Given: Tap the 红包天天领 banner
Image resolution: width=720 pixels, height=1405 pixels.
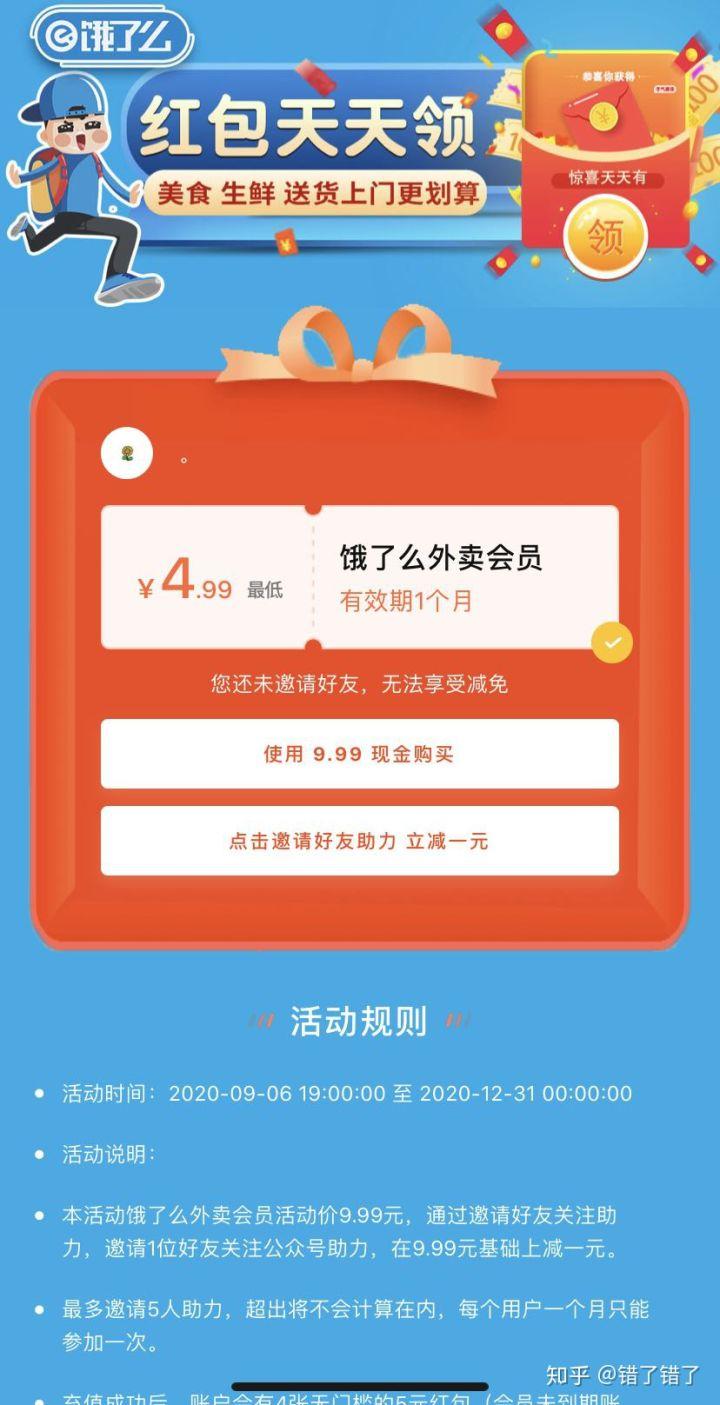Looking at the screenshot, I should (x=360, y=150).
